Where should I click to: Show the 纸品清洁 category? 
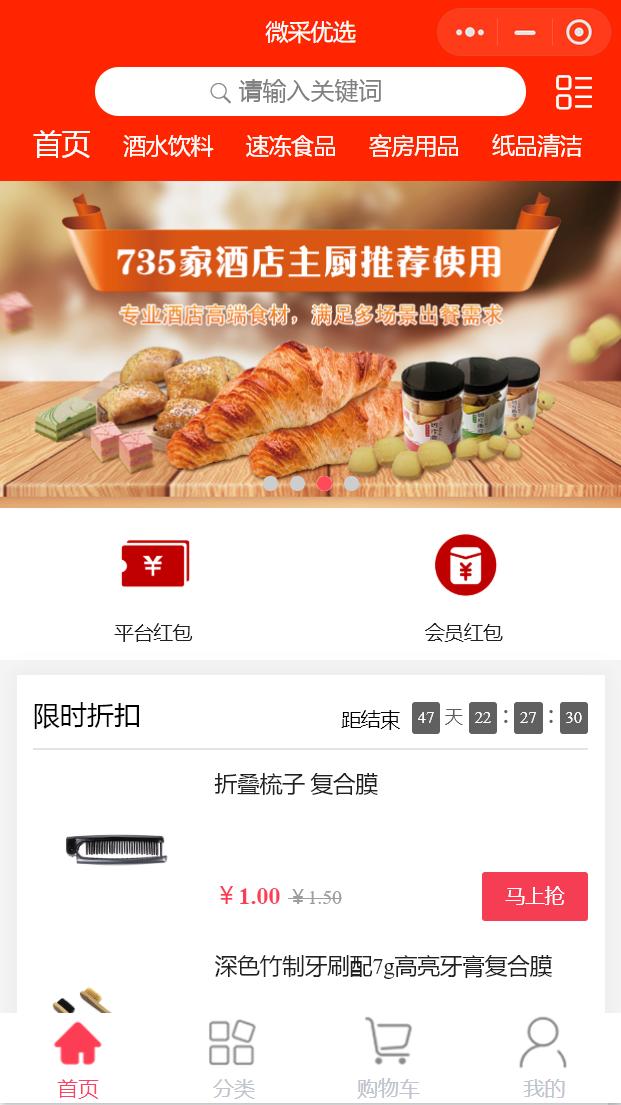[536, 147]
